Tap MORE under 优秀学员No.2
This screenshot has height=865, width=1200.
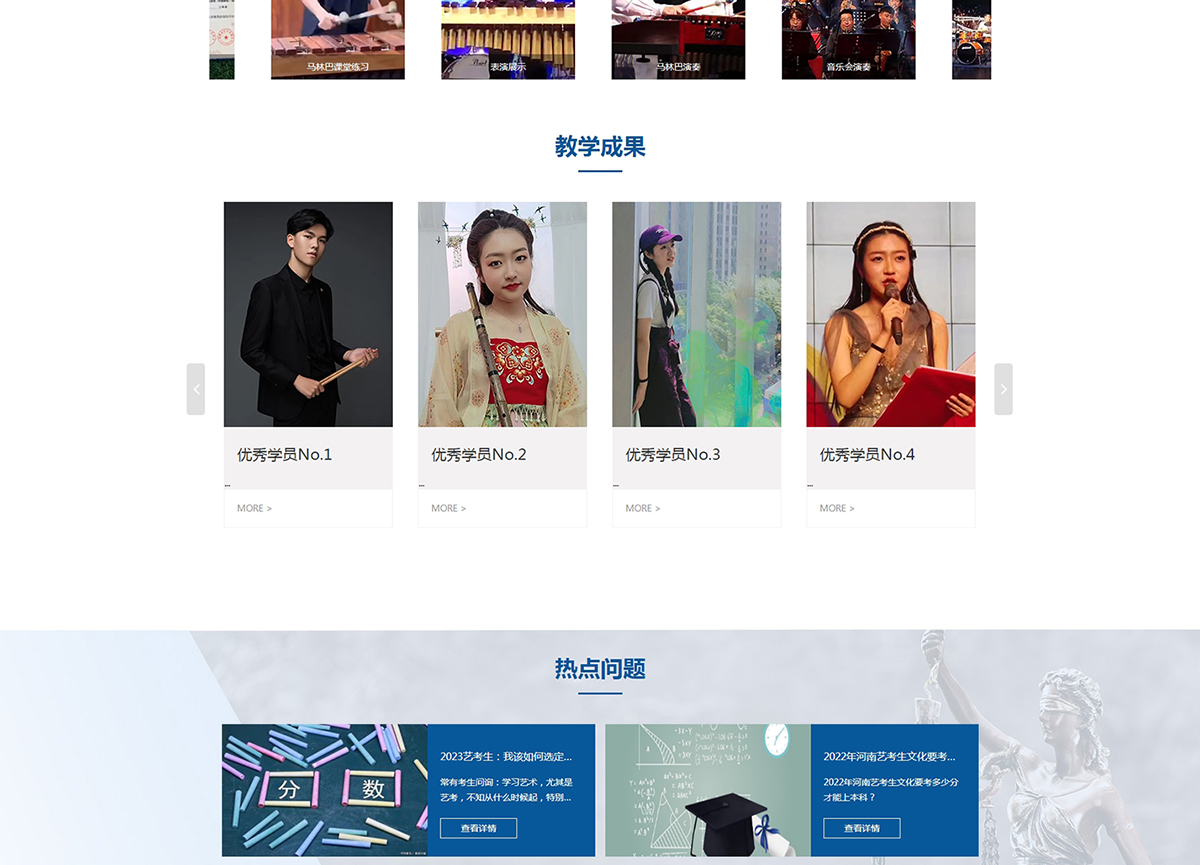pos(448,508)
